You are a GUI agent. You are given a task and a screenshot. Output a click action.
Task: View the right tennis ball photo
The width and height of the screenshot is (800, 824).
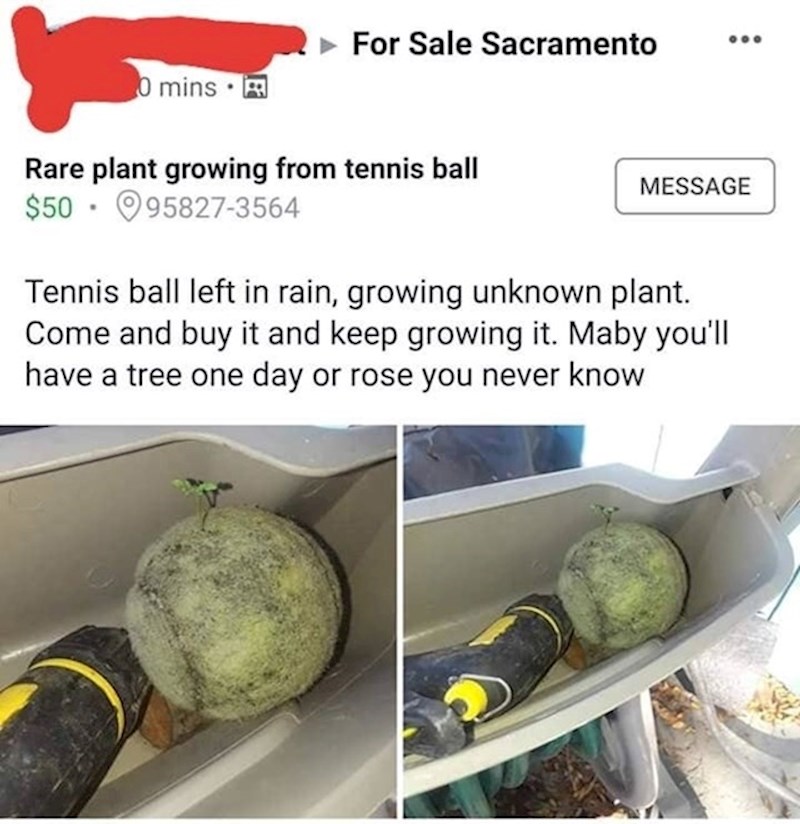601,620
